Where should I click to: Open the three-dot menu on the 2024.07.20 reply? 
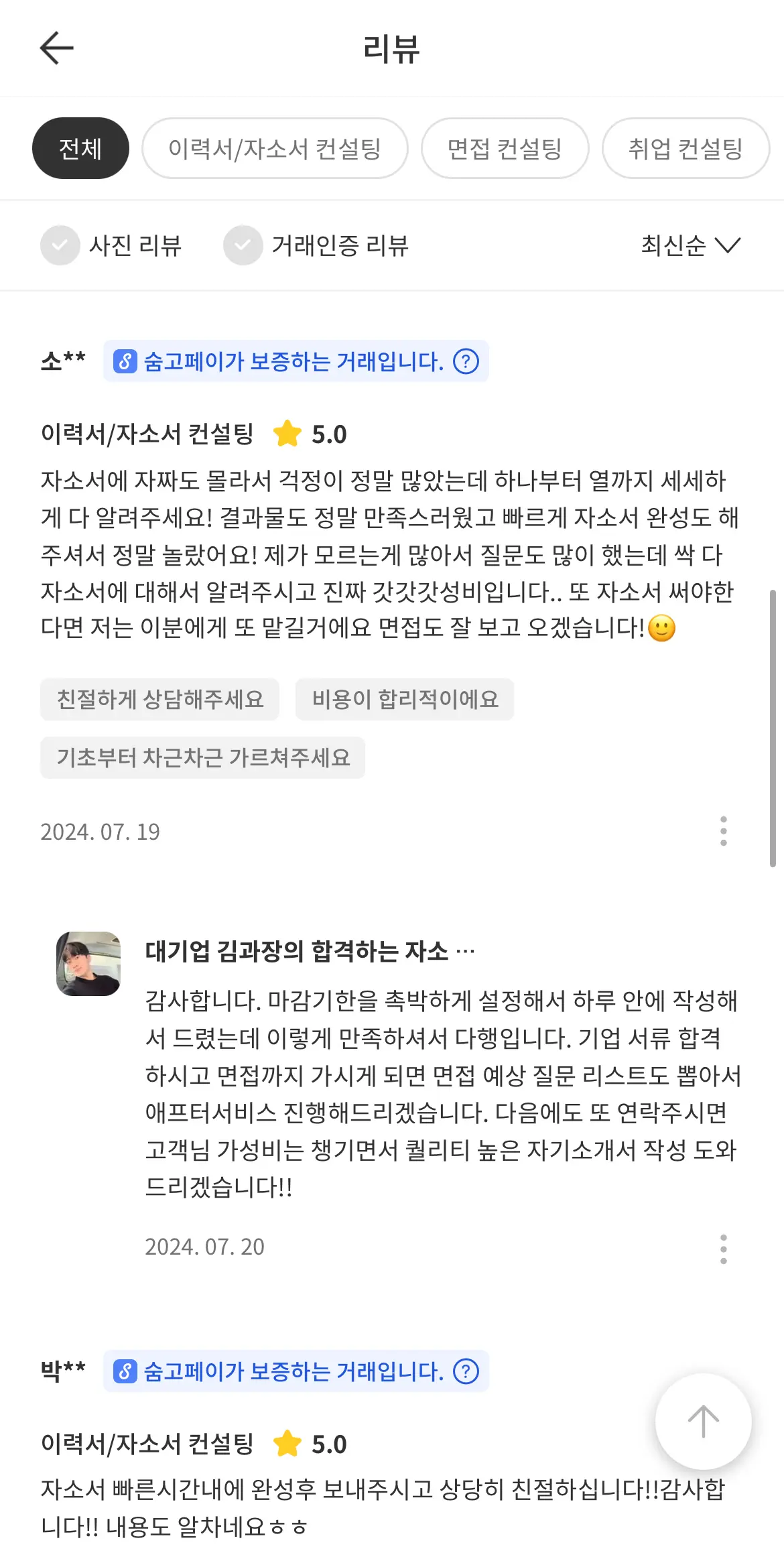tap(724, 1247)
